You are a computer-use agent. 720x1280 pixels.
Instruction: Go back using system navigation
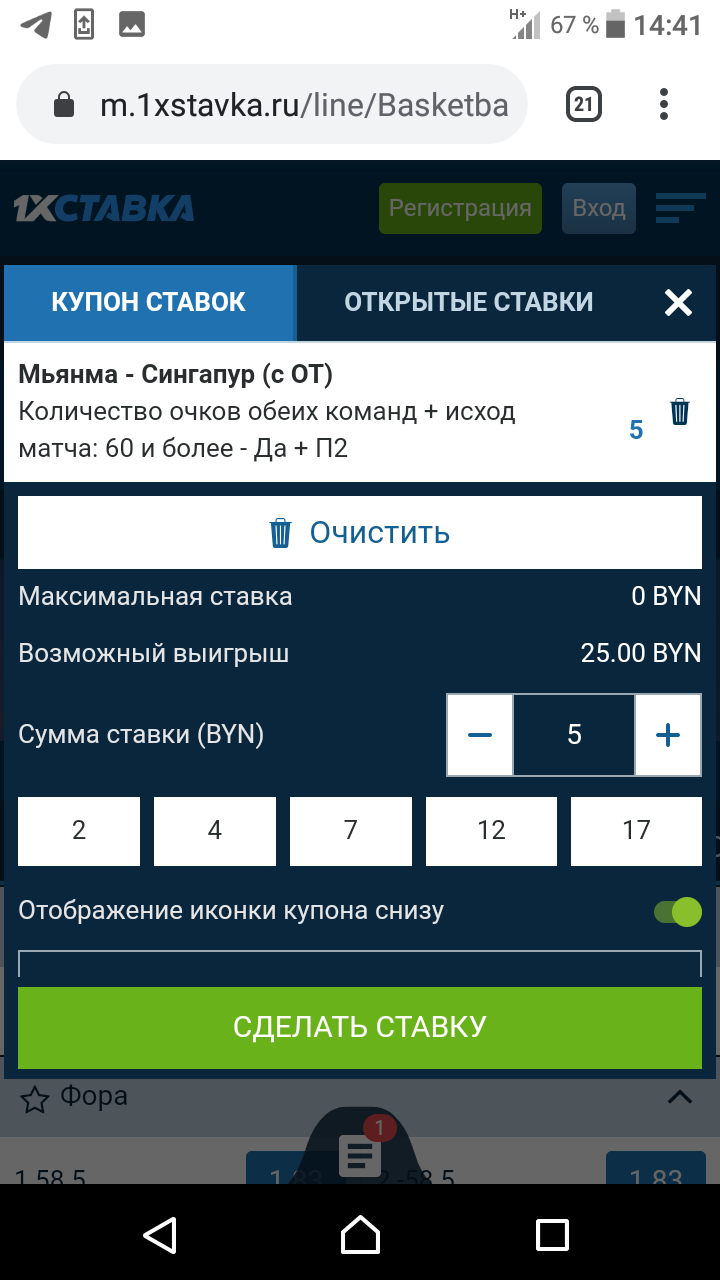pyautogui.click(x=161, y=1235)
